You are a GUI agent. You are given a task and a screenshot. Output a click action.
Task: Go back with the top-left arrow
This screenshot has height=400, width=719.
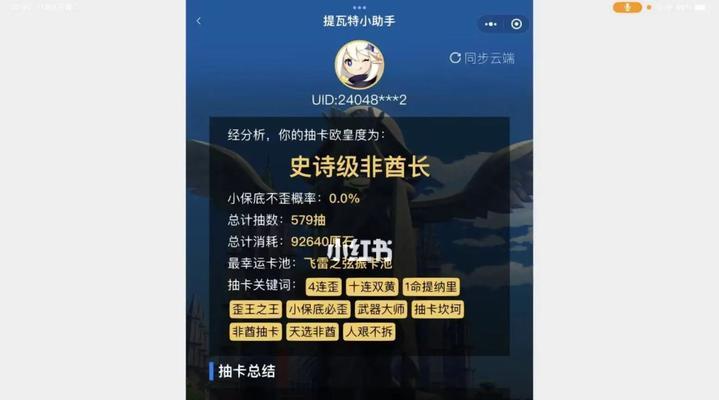pos(198,21)
